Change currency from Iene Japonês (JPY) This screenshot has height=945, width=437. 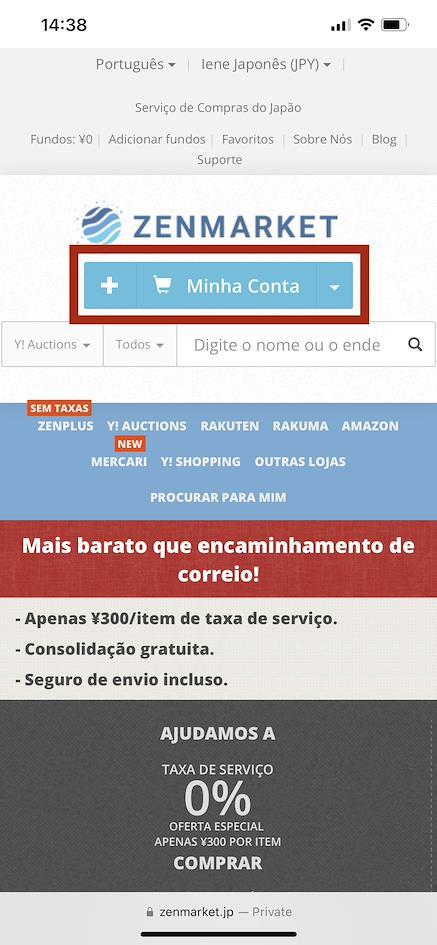click(266, 64)
